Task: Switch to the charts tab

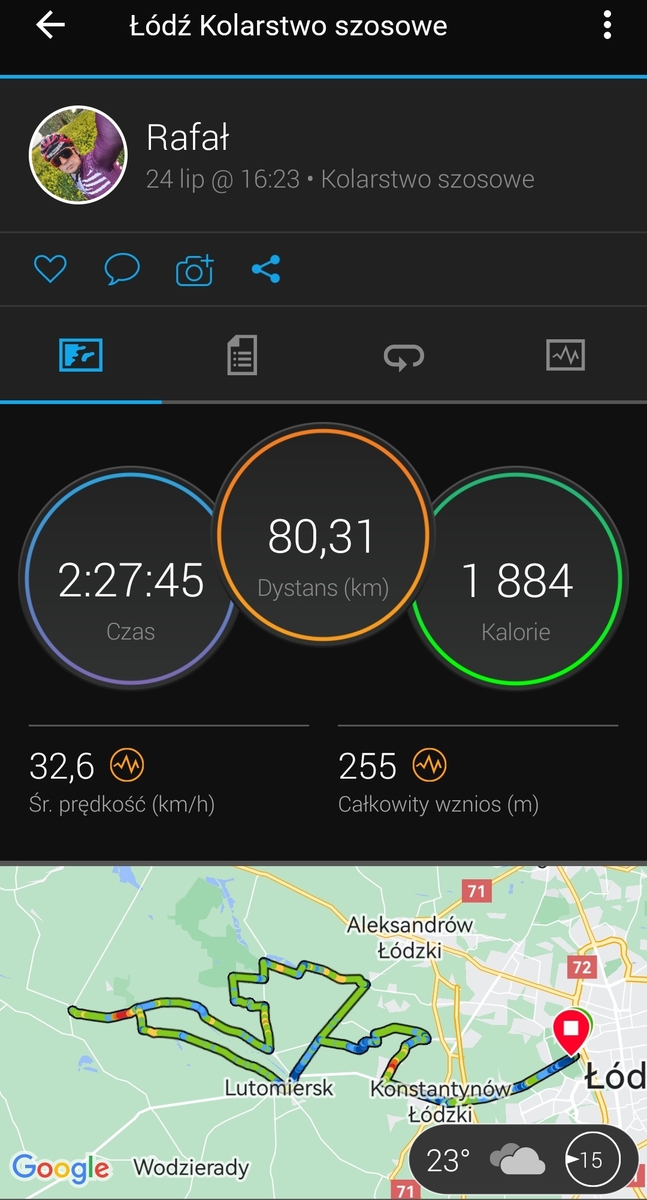Action: coord(565,355)
